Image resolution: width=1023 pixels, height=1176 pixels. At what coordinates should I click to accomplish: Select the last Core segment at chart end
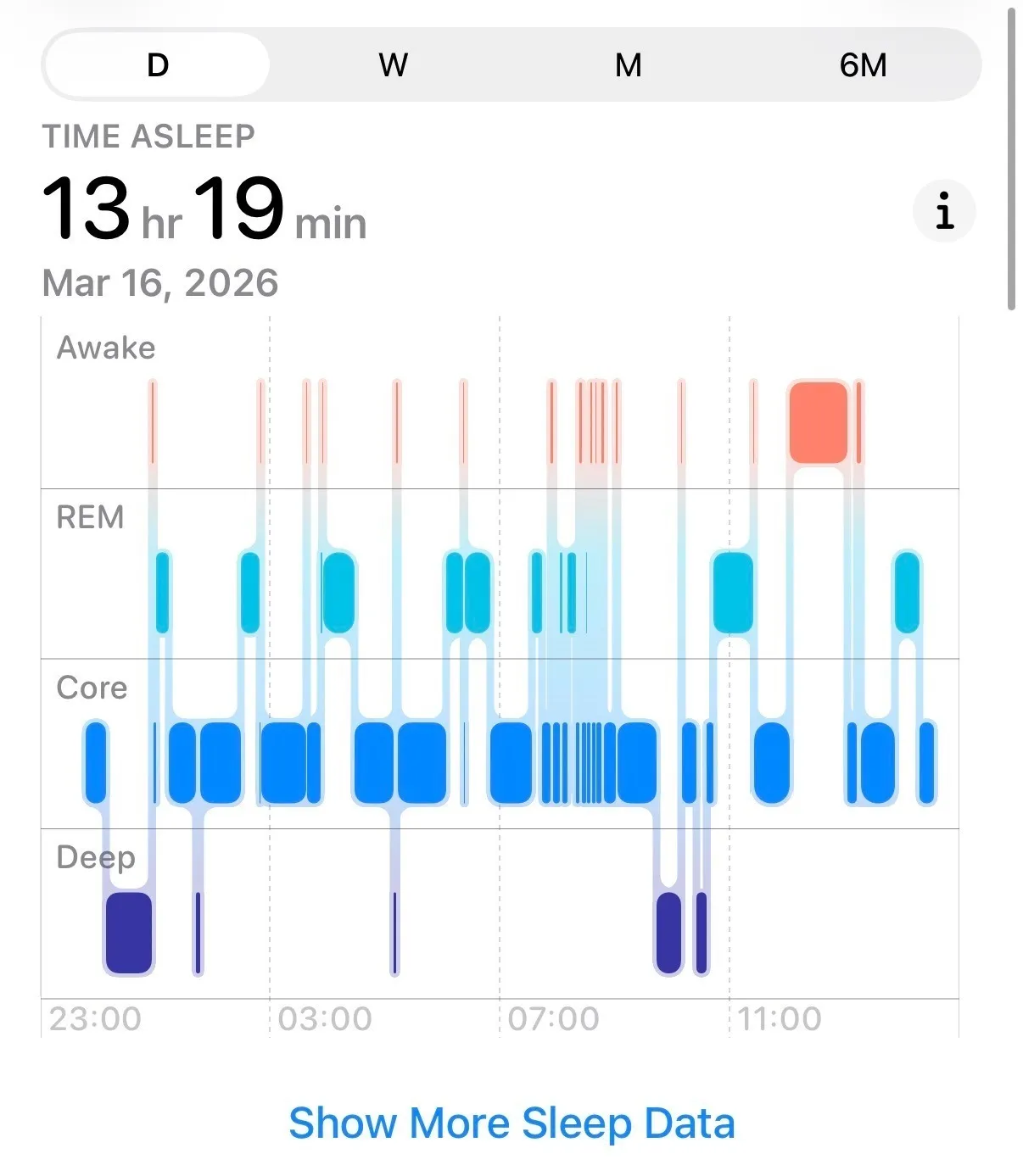[926, 761]
